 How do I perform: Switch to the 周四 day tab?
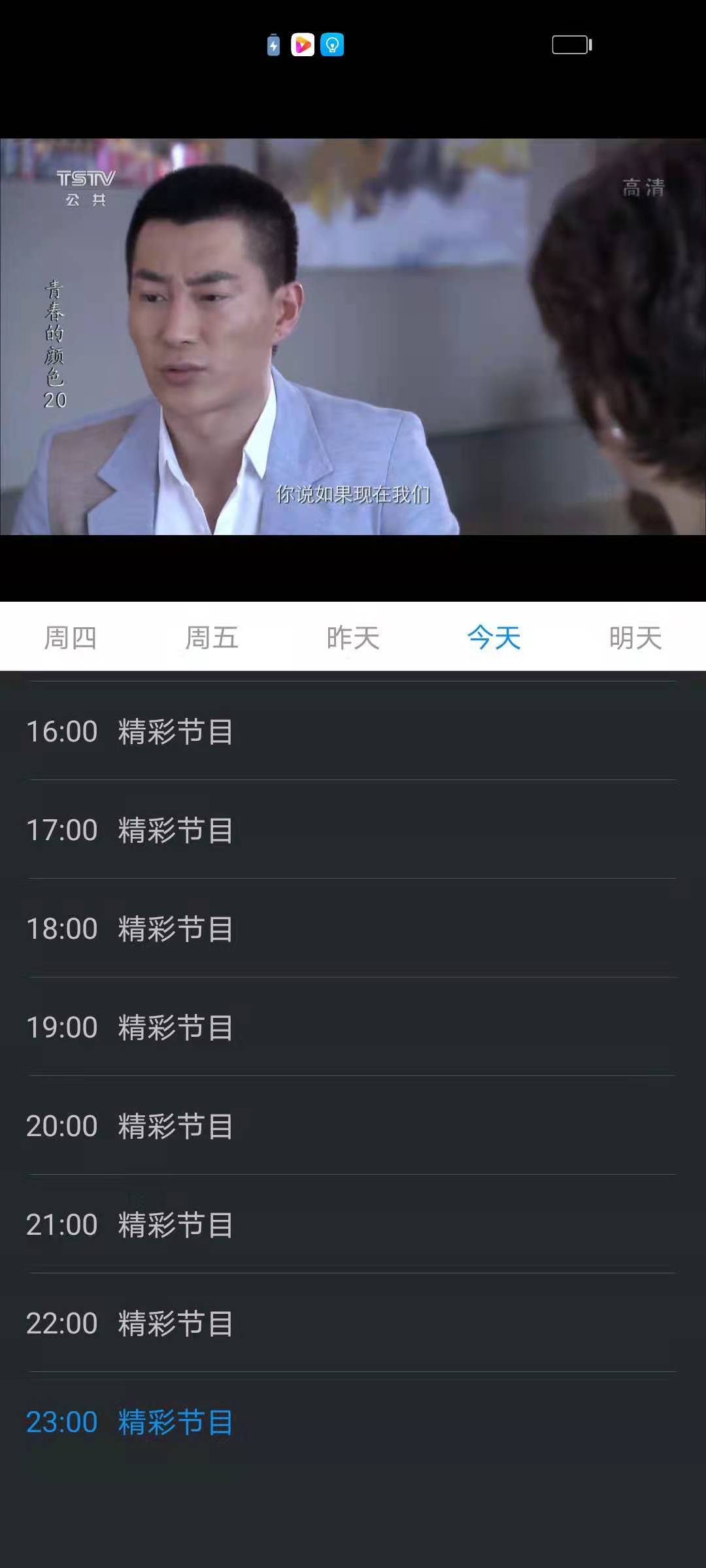click(x=70, y=637)
